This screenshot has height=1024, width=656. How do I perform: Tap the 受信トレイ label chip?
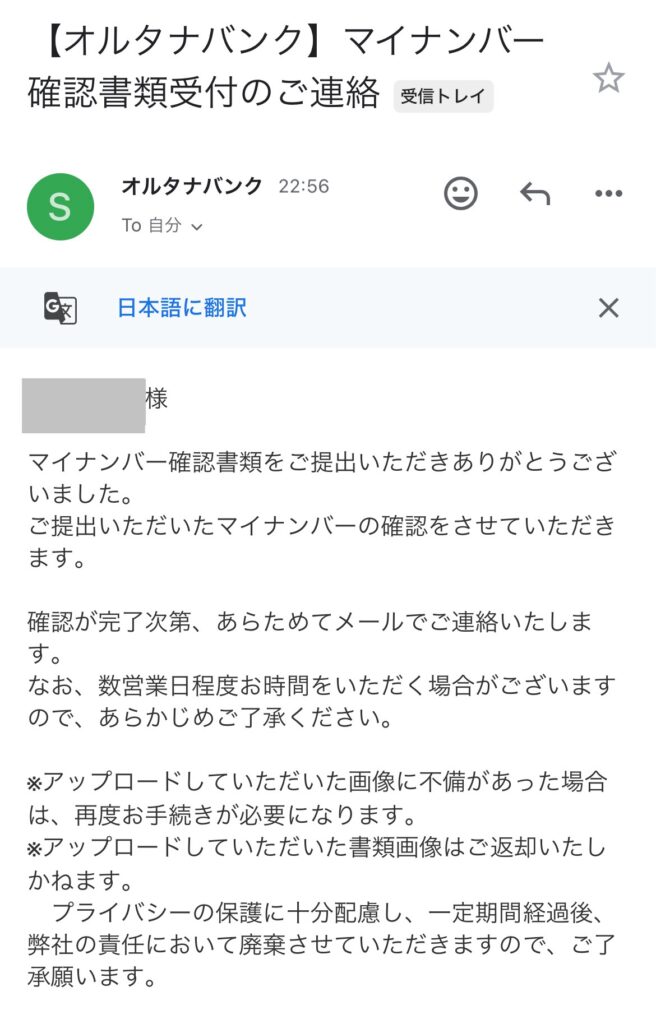443,96
